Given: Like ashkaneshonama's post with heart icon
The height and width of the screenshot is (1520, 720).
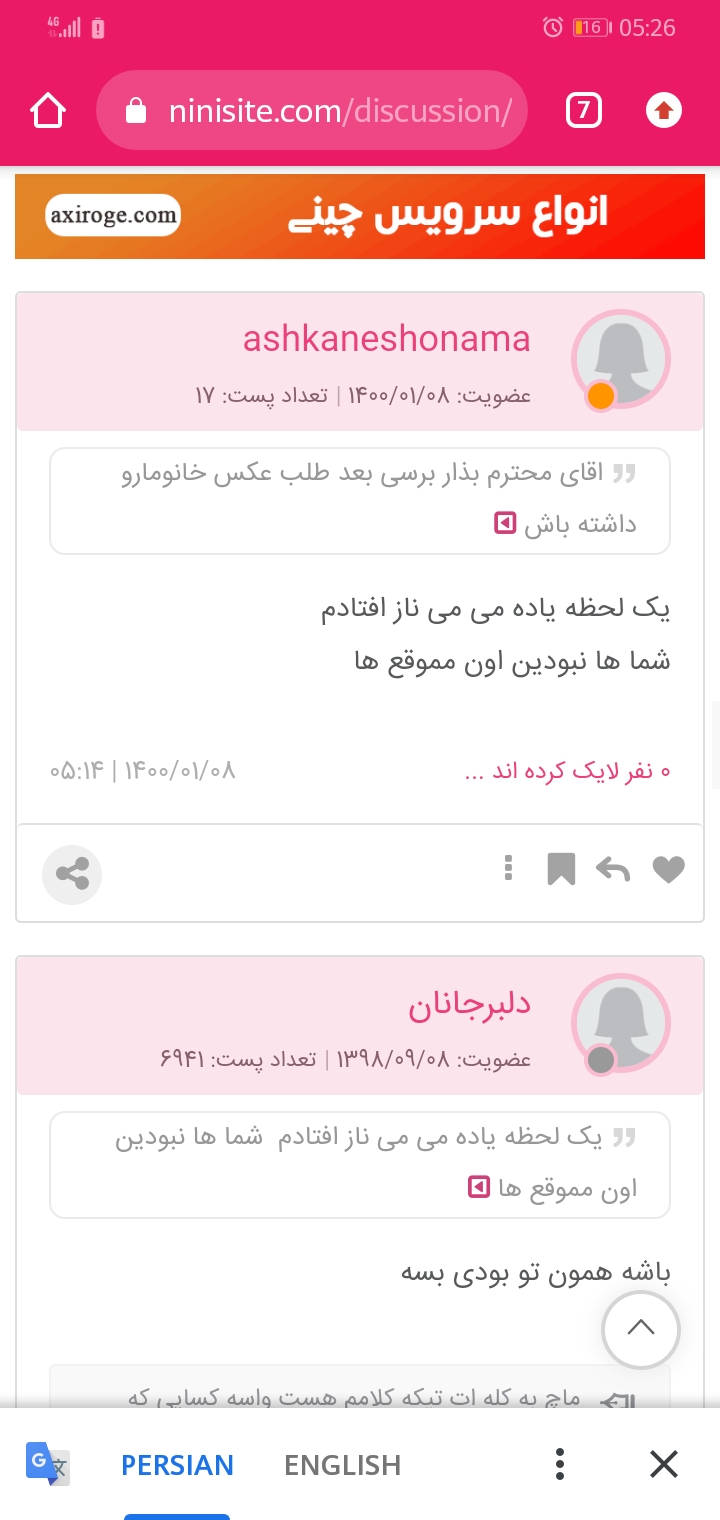Looking at the screenshot, I should click(x=669, y=870).
